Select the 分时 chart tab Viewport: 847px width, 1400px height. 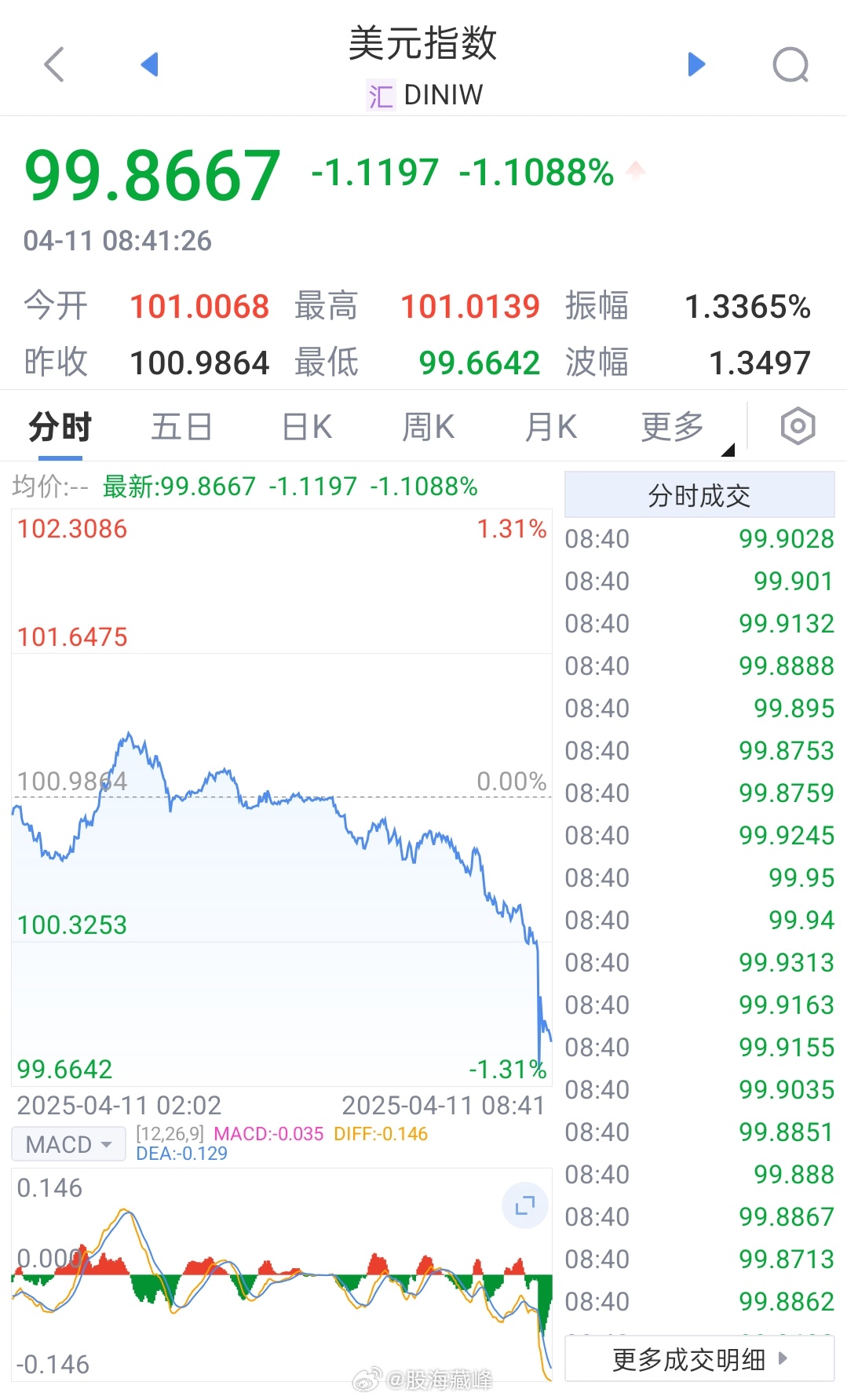(x=60, y=428)
